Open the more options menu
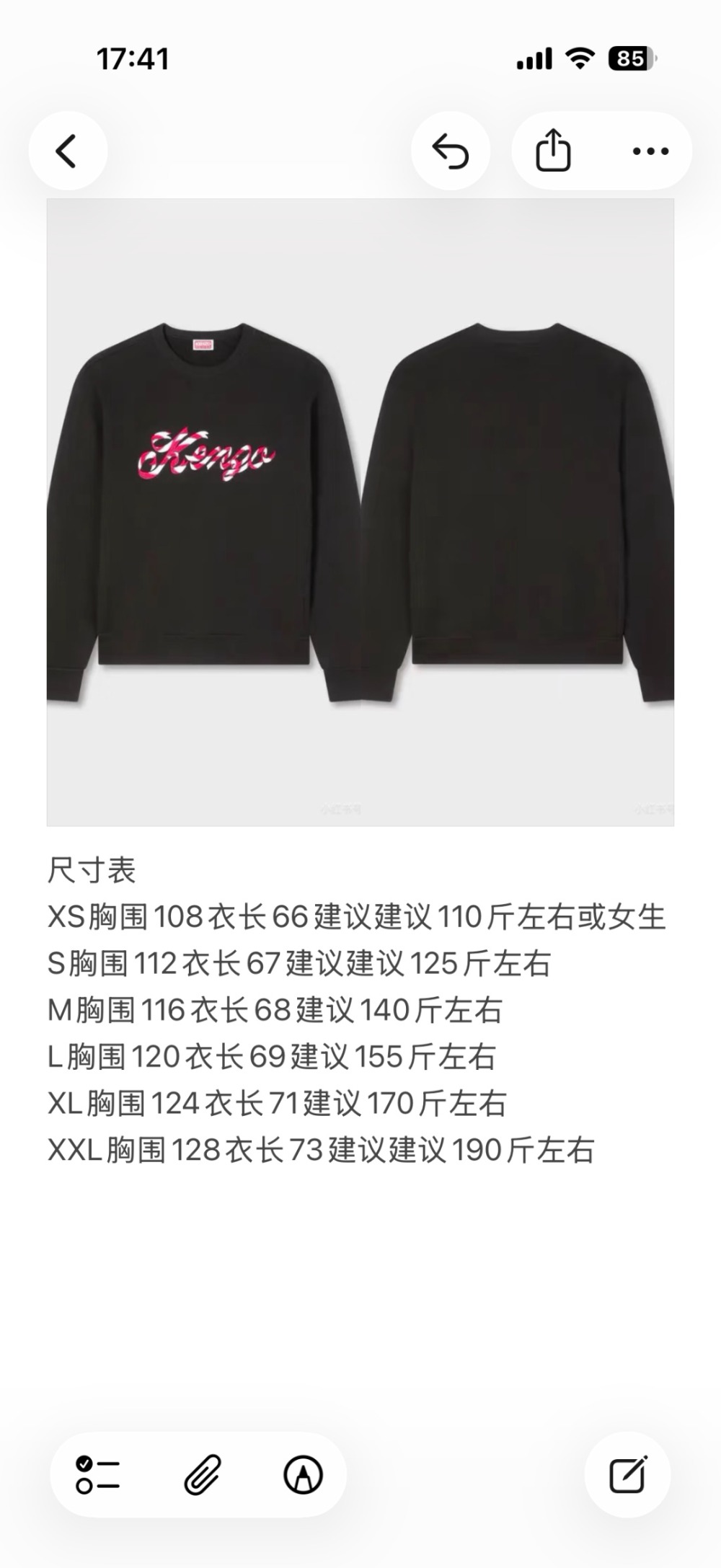Viewport: 721px width, 1568px height. coord(650,151)
